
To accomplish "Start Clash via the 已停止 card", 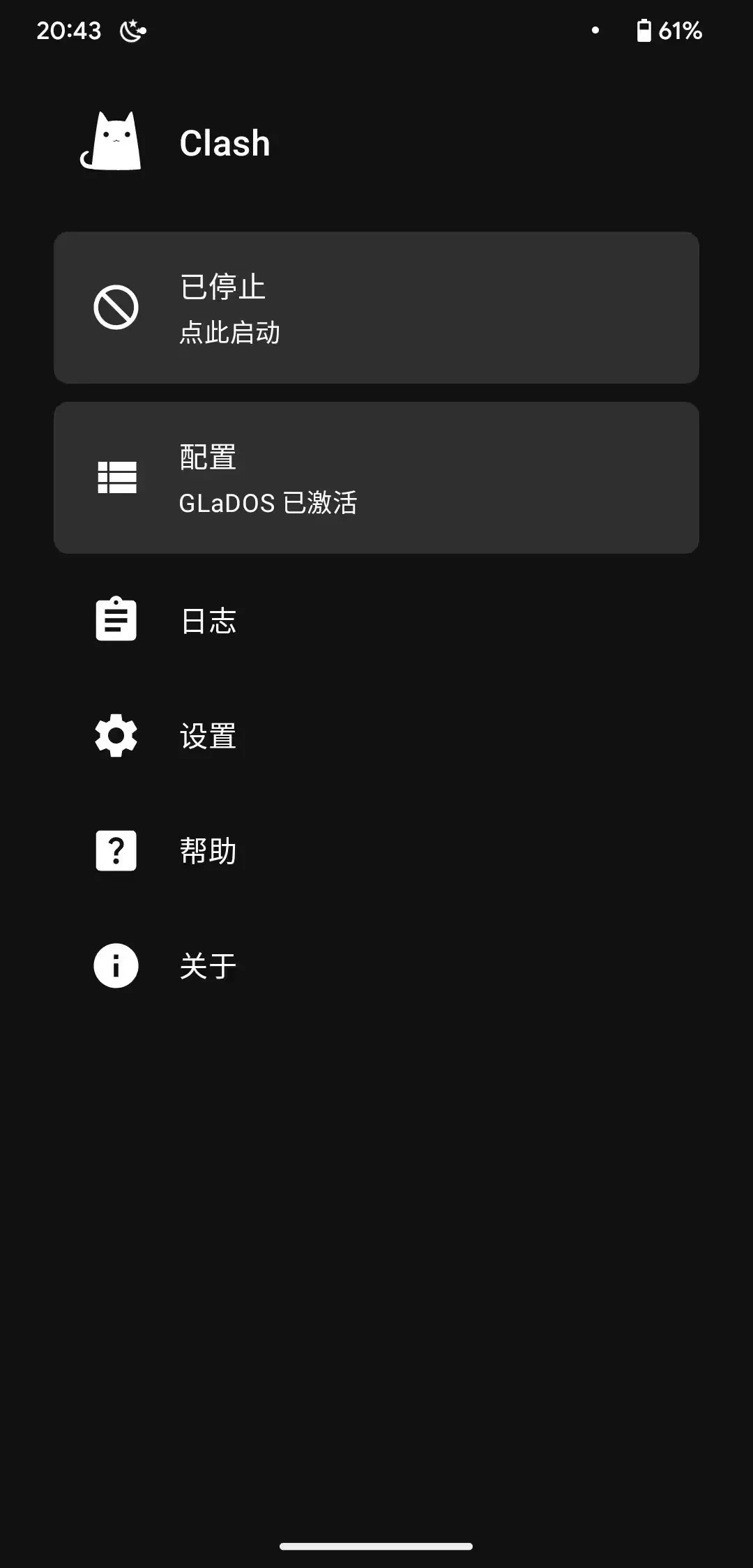I will [x=376, y=308].
